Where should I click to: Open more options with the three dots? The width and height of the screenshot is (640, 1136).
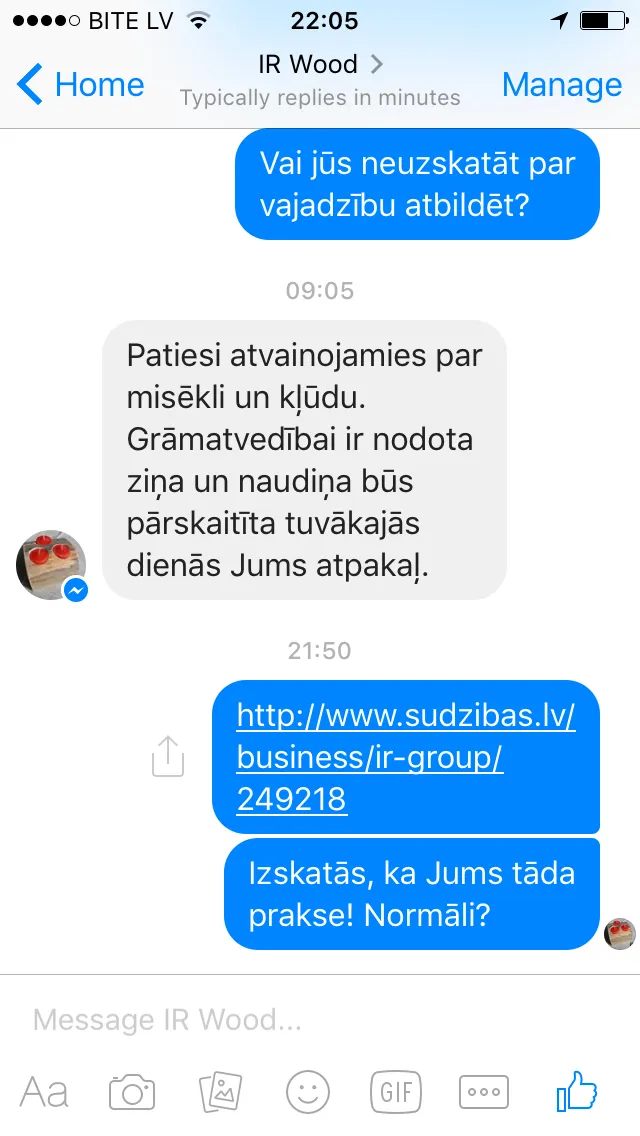click(484, 1092)
